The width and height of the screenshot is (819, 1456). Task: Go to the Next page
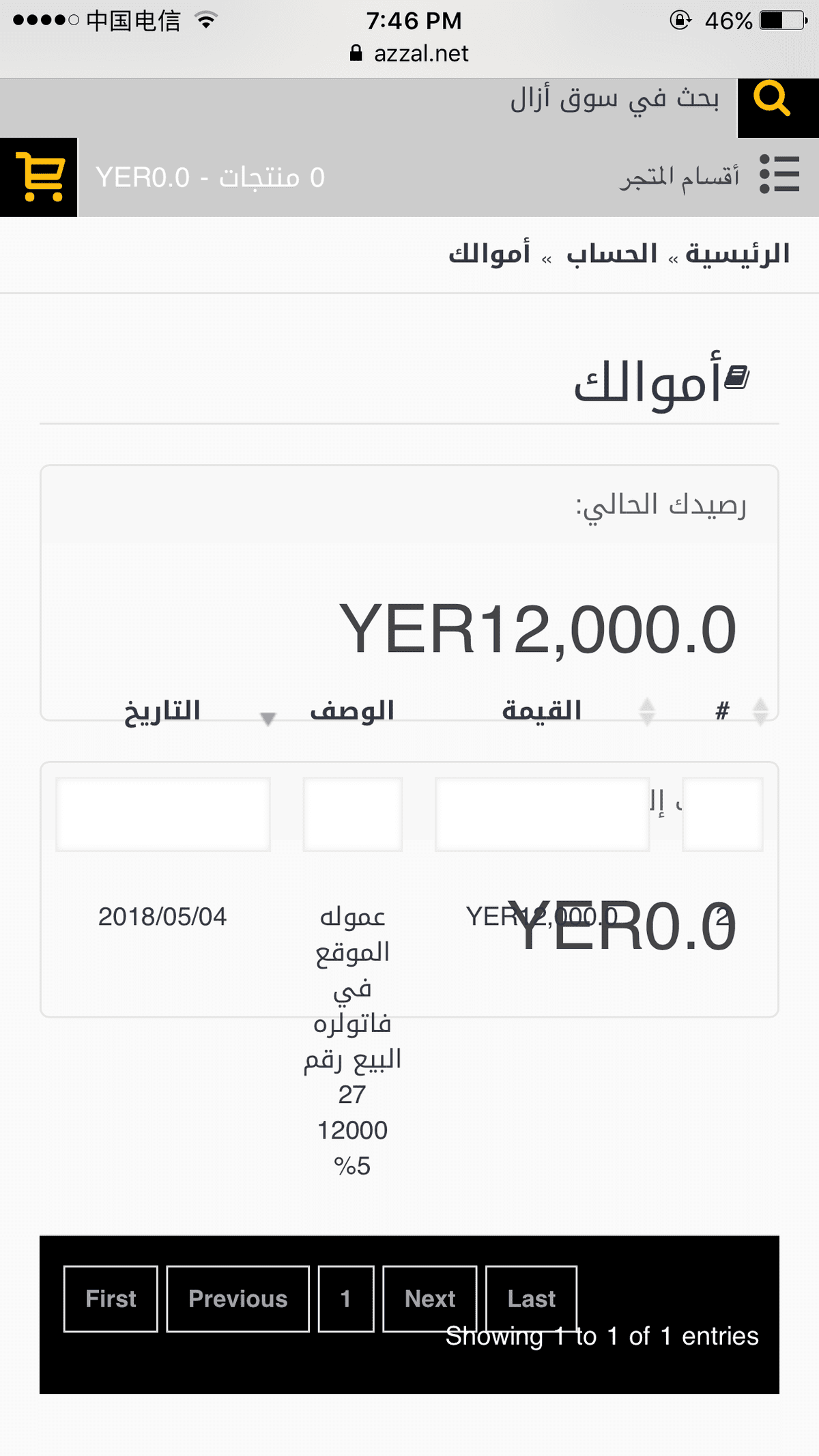pos(430,1298)
